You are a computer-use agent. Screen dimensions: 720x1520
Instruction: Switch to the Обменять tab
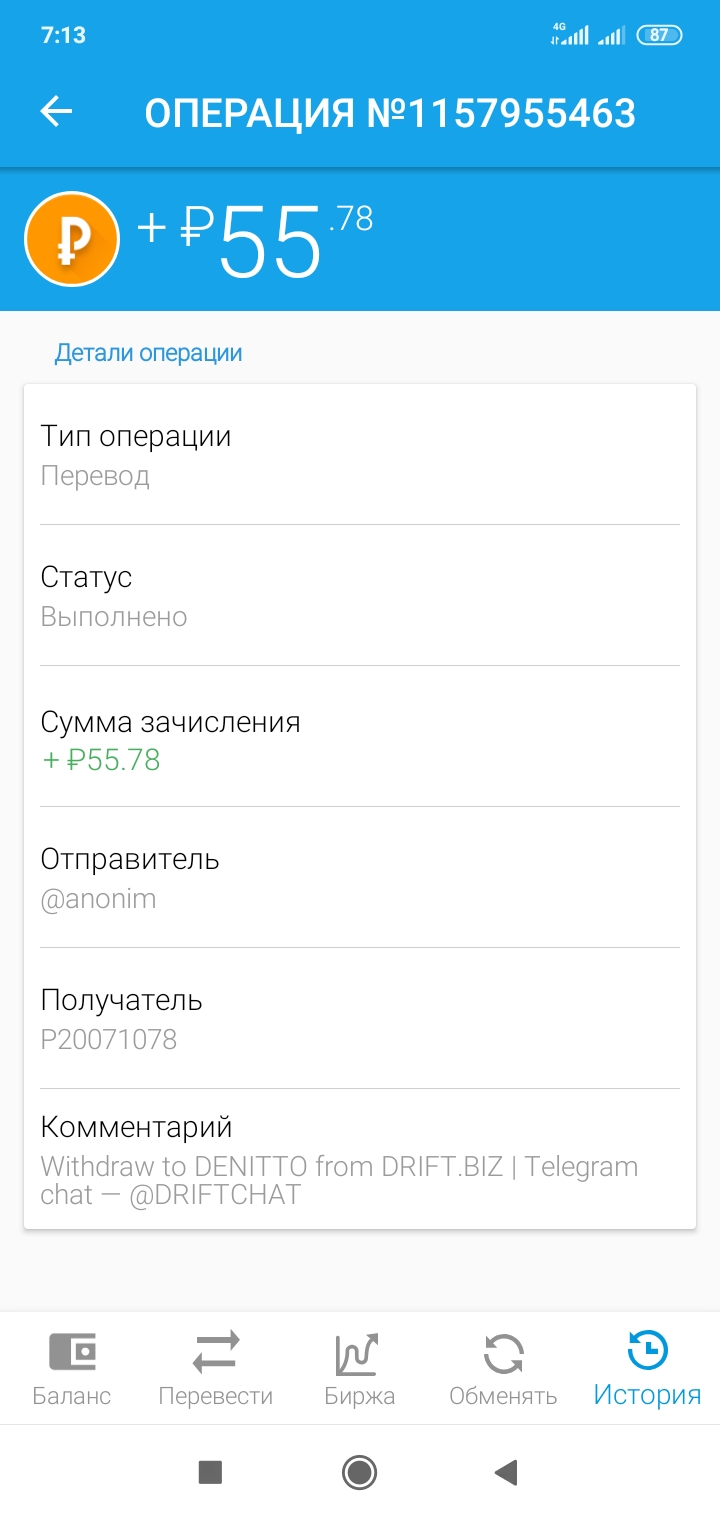(503, 1368)
